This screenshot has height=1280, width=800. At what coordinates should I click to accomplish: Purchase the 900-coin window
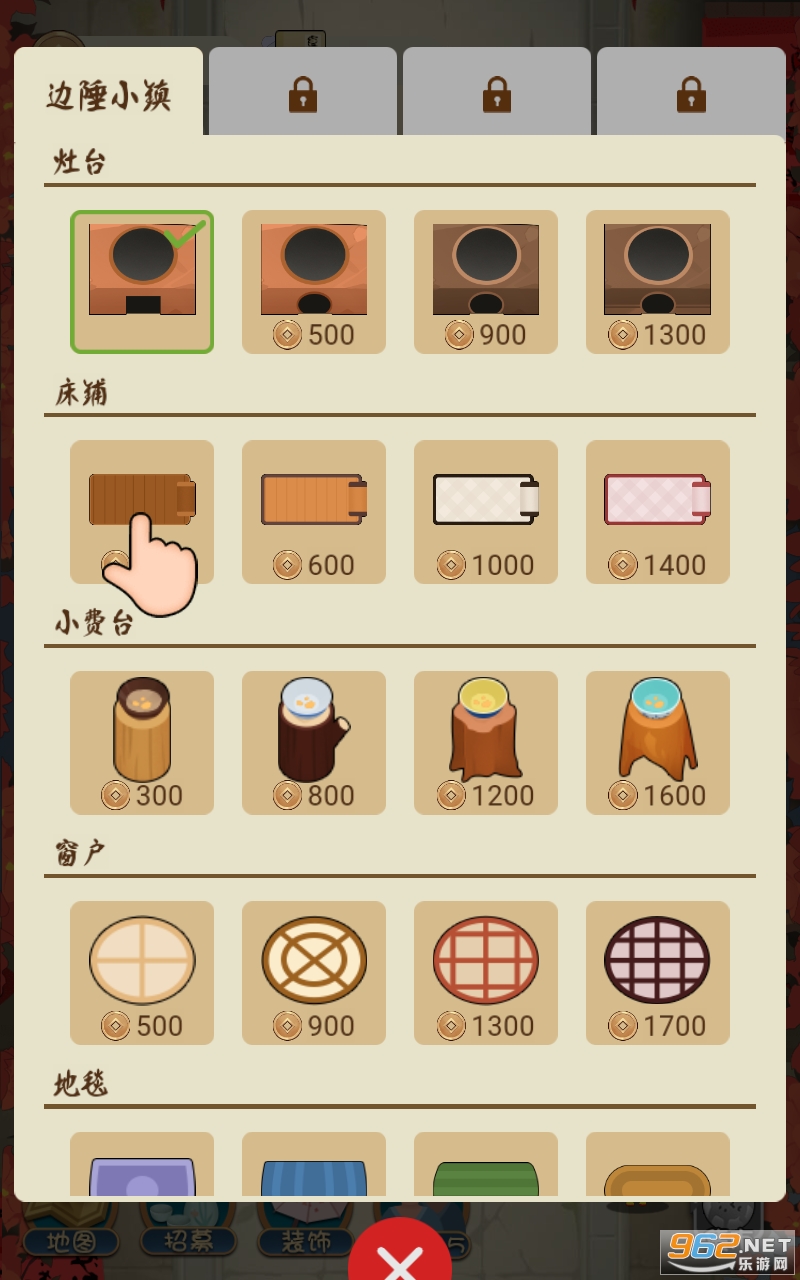(x=314, y=973)
